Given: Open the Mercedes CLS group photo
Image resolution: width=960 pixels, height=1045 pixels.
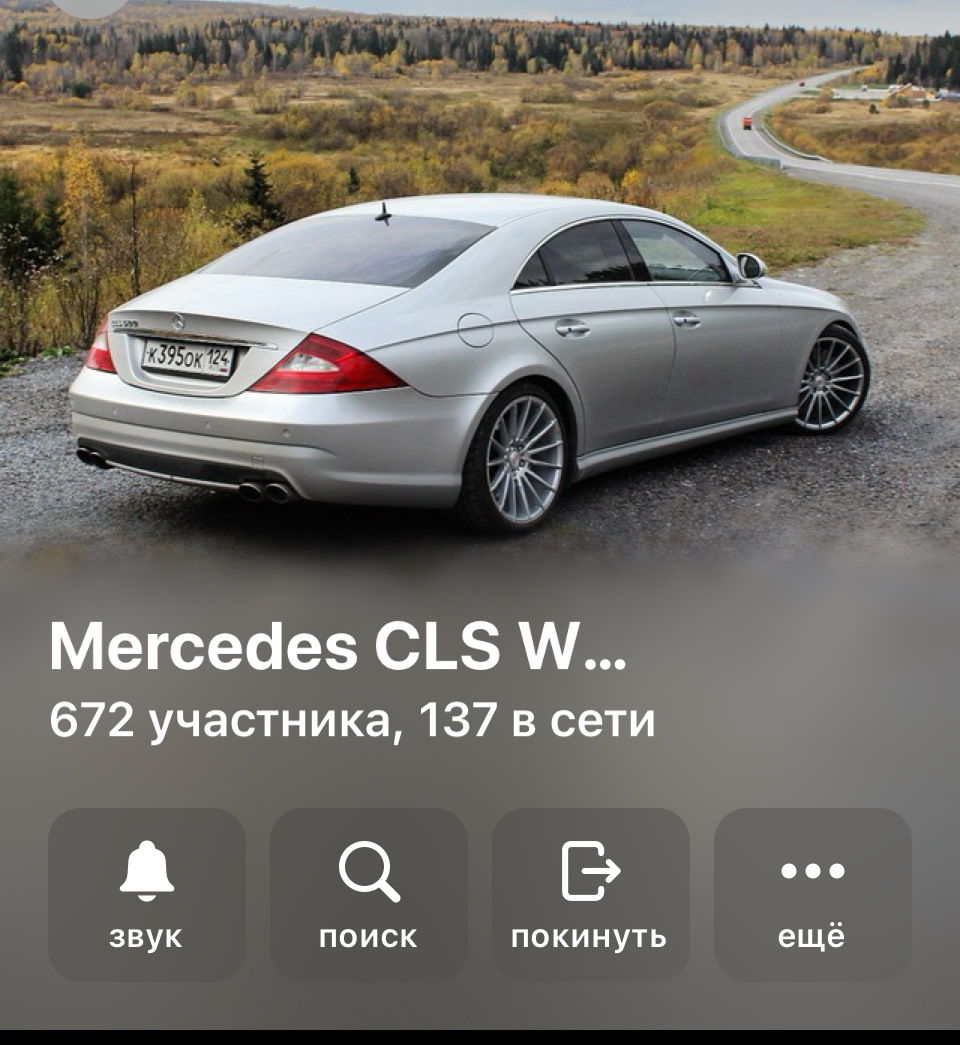Looking at the screenshot, I should pyautogui.click(x=480, y=300).
